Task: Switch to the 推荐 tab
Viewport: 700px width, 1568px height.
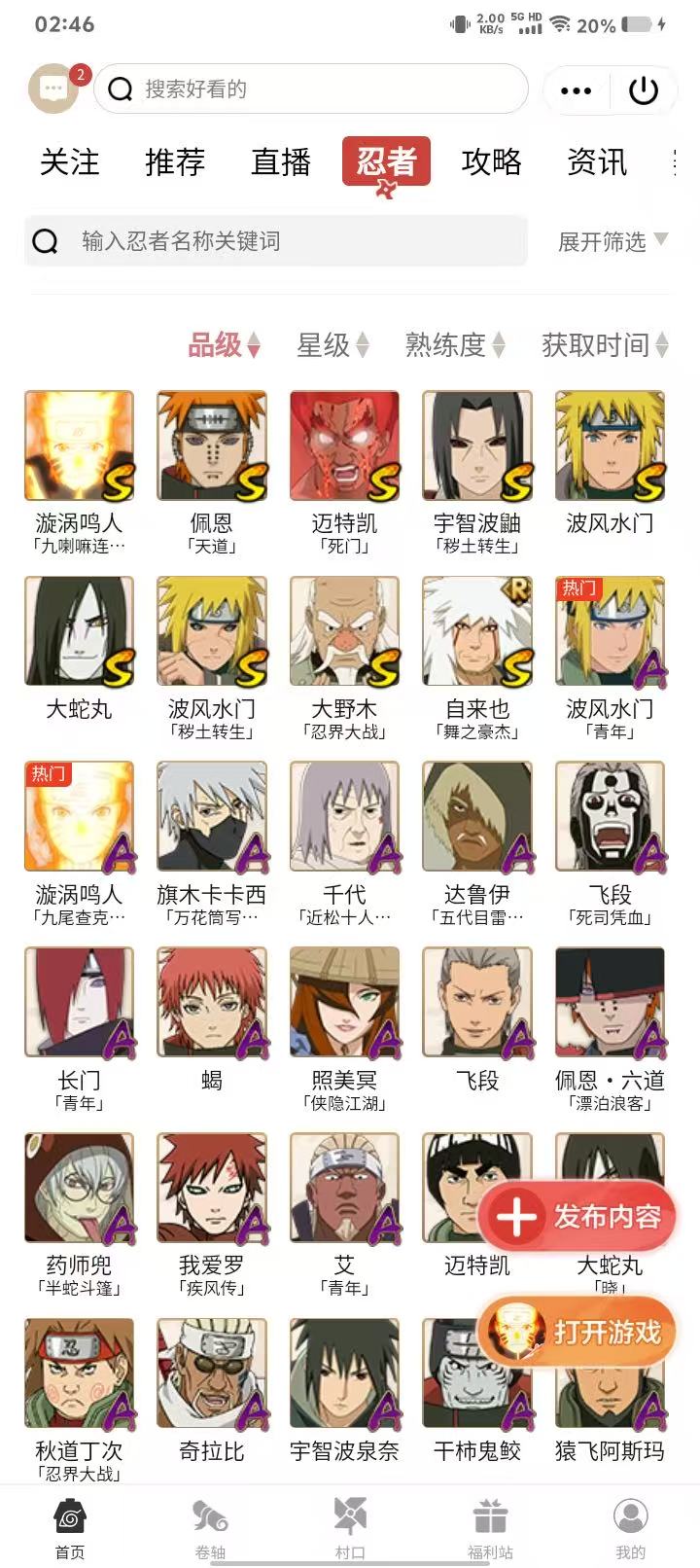Action: coord(175,161)
